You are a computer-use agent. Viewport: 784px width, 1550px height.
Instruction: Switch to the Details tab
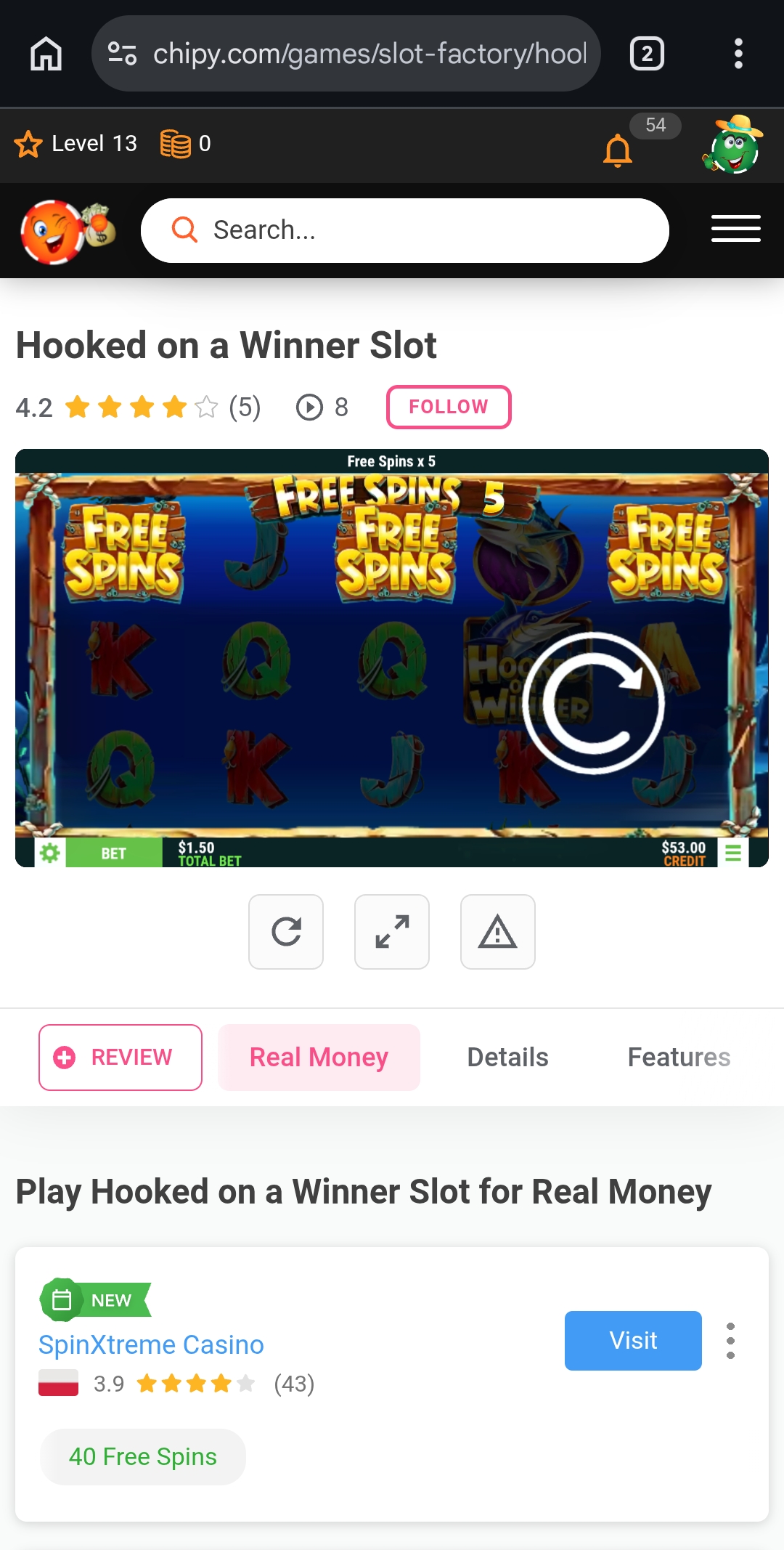pos(507,1058)
